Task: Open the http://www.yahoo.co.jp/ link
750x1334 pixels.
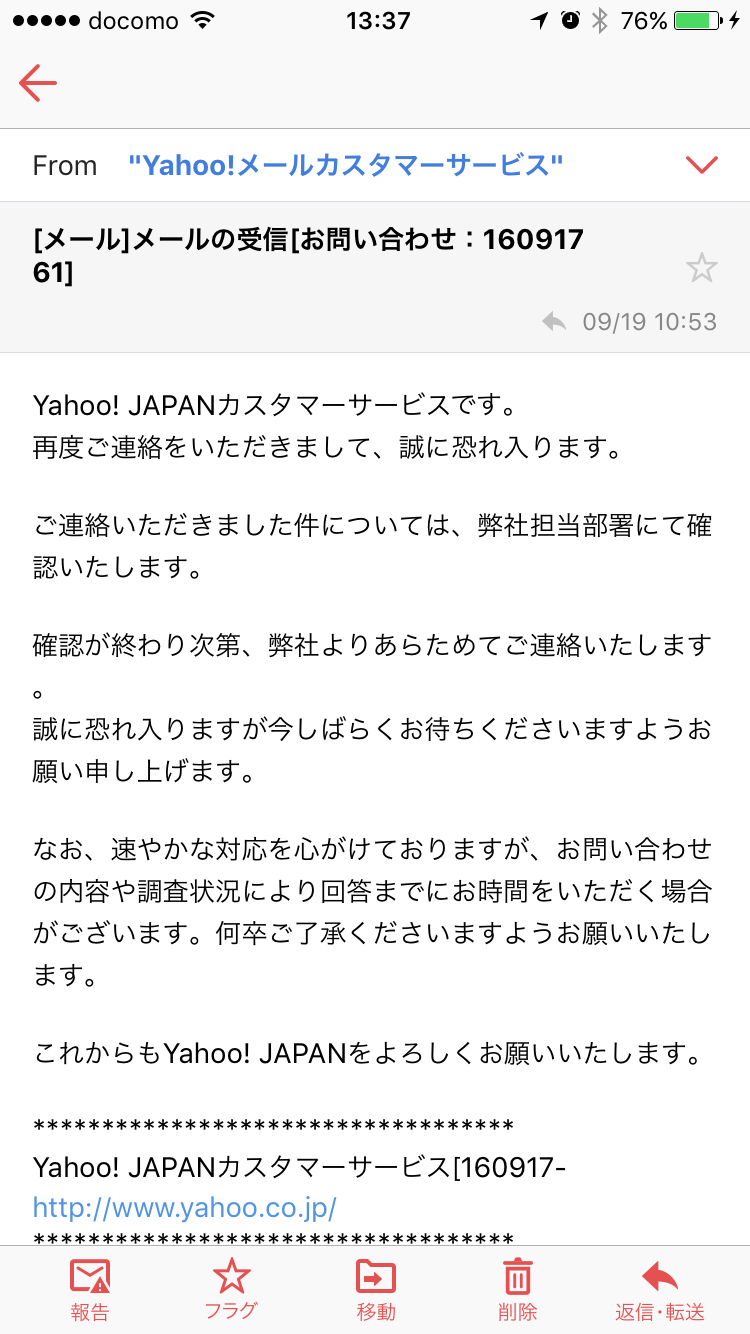Action: point(184,1208)
